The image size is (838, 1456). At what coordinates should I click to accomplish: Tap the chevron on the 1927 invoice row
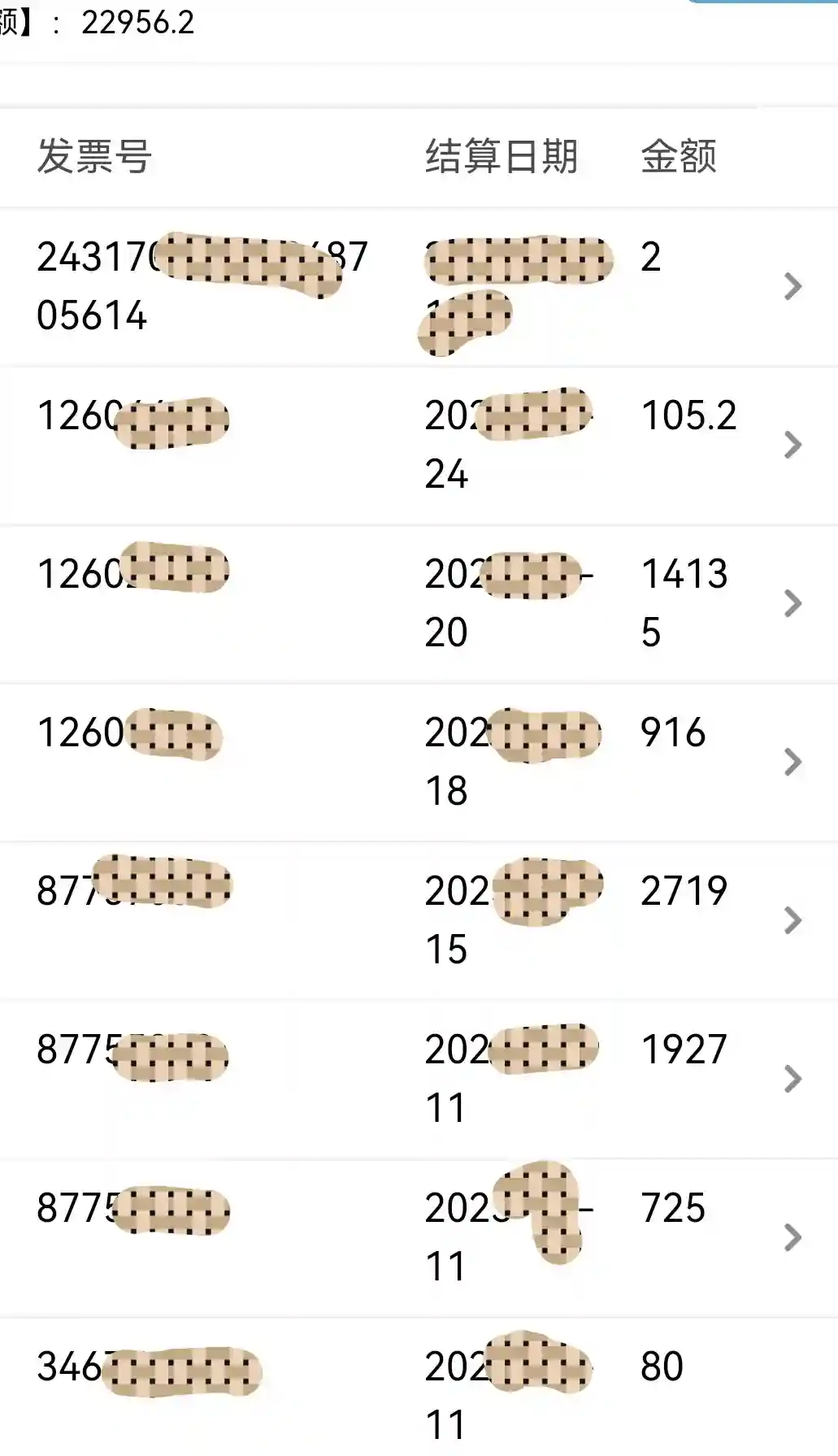tap(792, 1079)
